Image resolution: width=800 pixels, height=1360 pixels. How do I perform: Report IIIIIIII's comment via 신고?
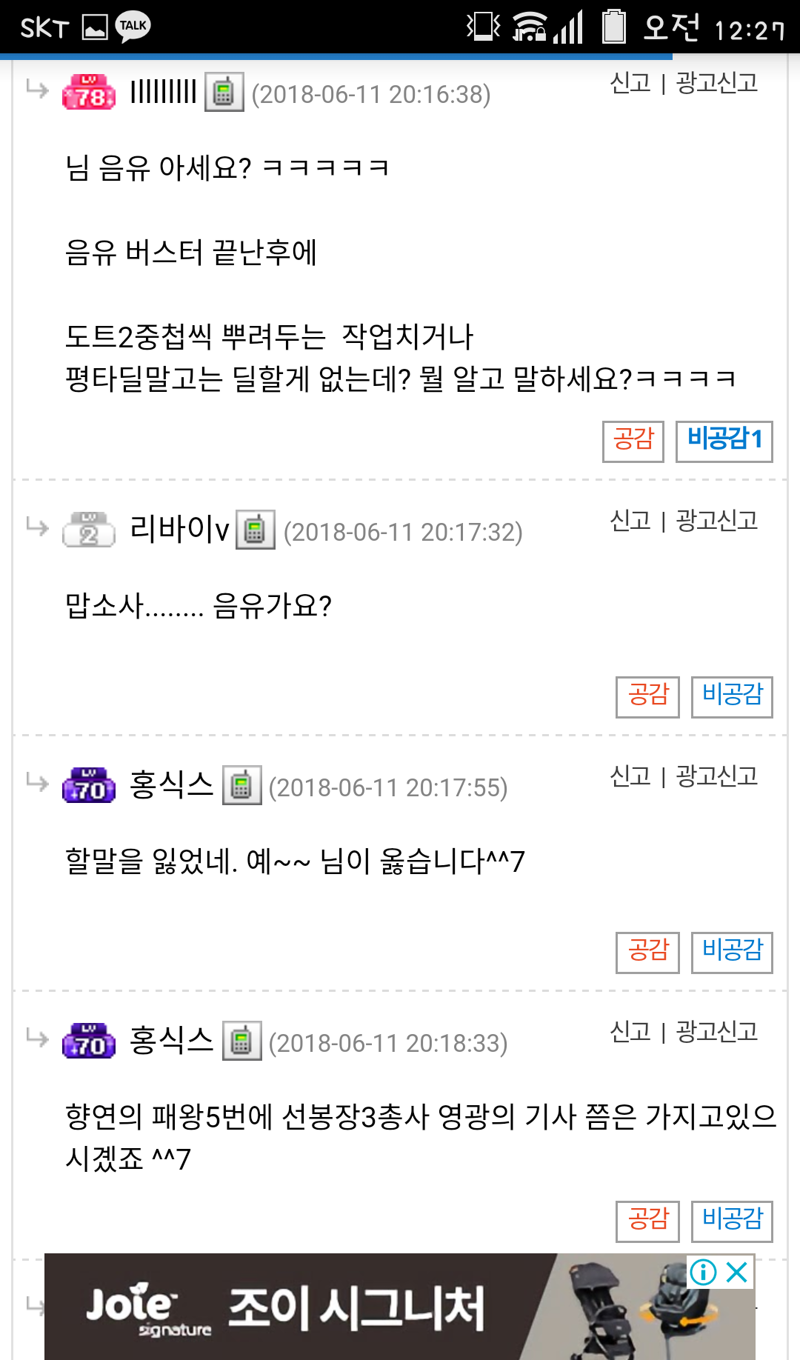click(630, 83)
